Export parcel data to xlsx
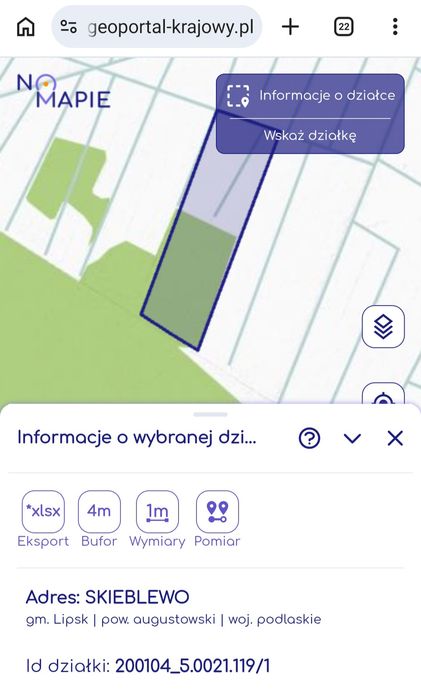The height and width of the screenshot is (699, 421). (43, 519)
